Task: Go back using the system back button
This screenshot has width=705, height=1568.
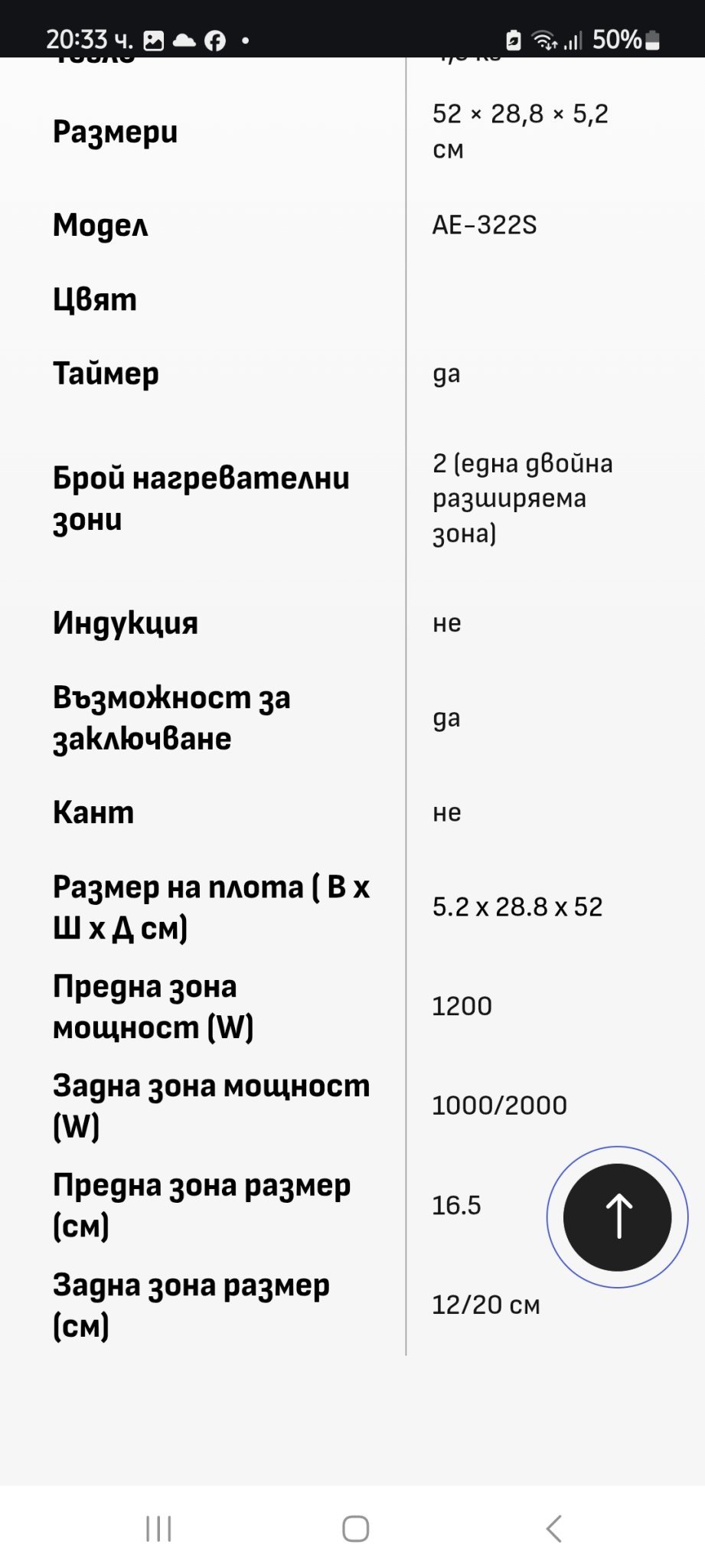Action: point(554,1529)
